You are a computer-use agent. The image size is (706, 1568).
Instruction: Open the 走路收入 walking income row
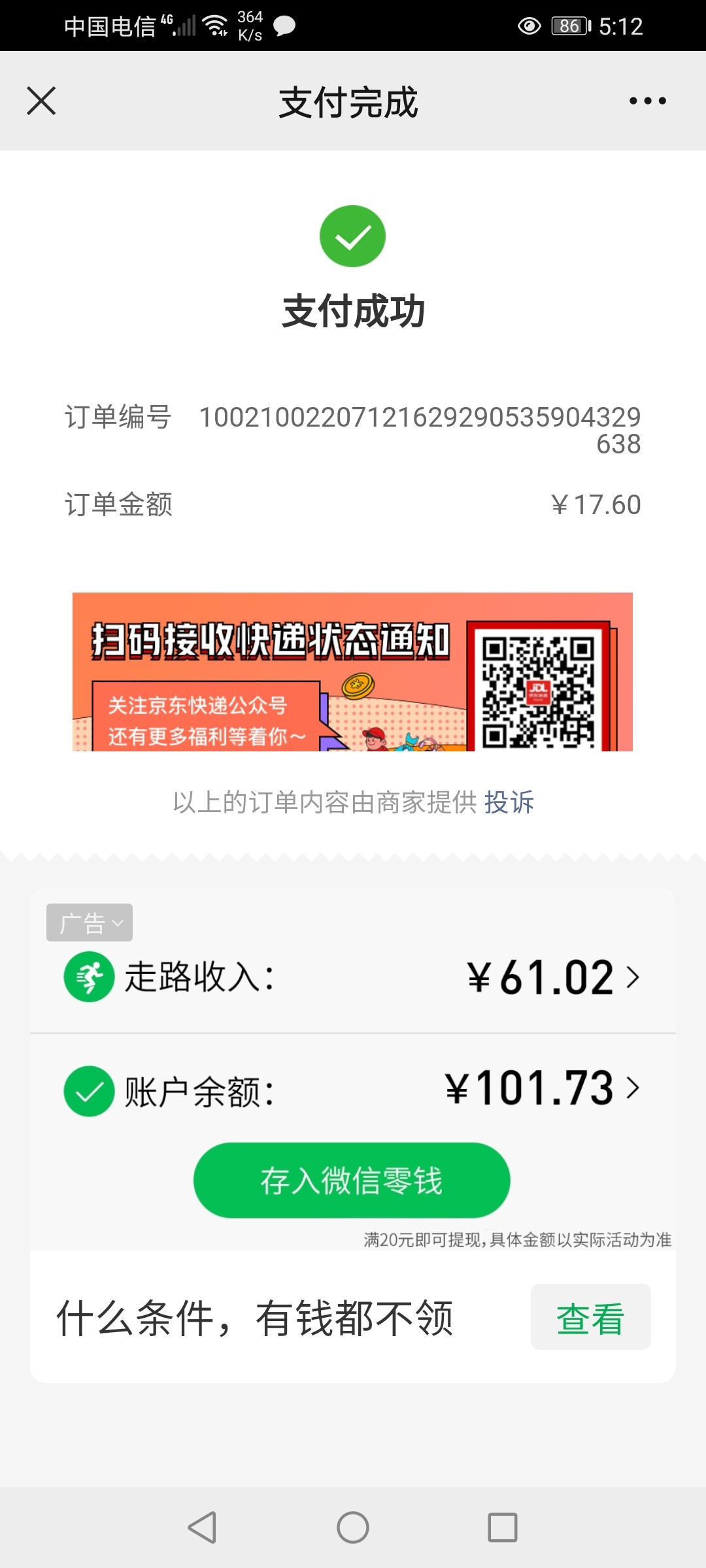tap(353, 977)
